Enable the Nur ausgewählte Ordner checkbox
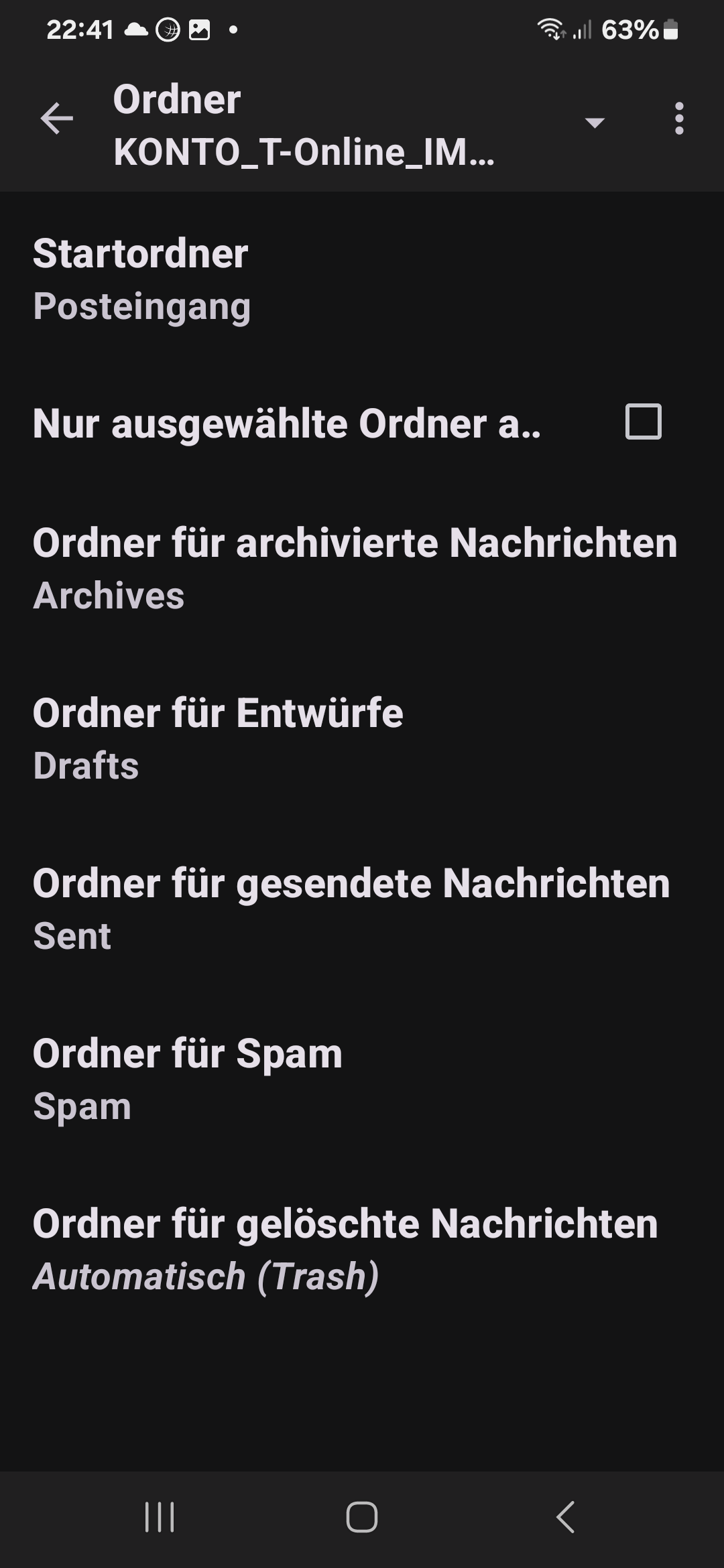This screenshot has height=1568, width=724. click(x=643, y=422)
